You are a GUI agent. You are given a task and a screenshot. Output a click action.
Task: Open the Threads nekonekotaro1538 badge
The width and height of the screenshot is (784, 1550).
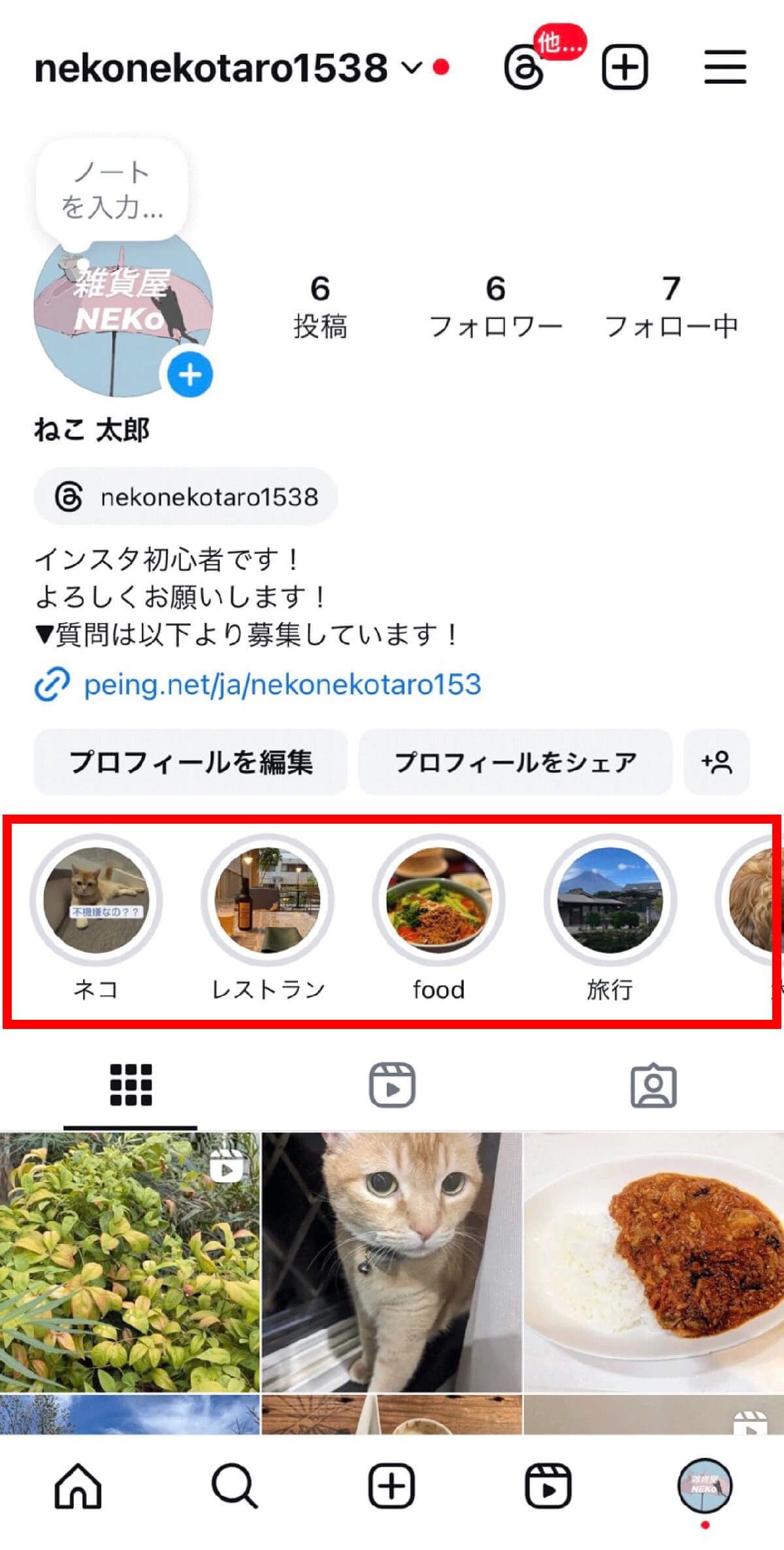[x=186, y=497]
